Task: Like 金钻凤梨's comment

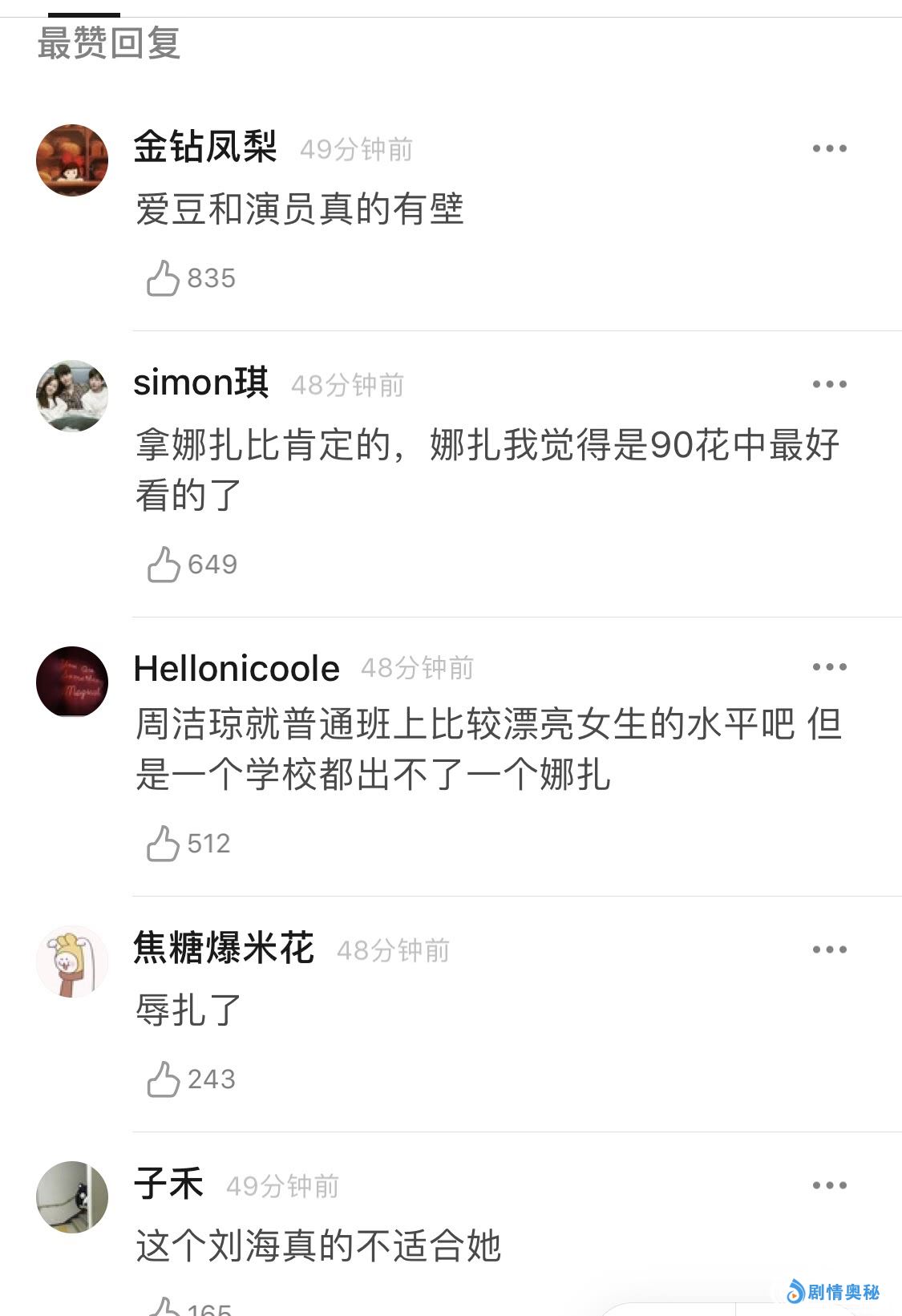Action: (163, 278)
